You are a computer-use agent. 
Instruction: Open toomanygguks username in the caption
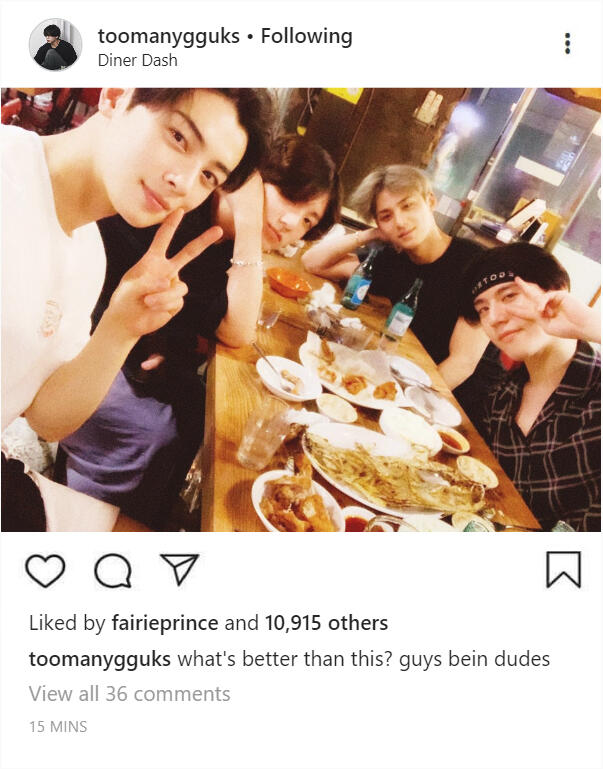click(100, 659)
